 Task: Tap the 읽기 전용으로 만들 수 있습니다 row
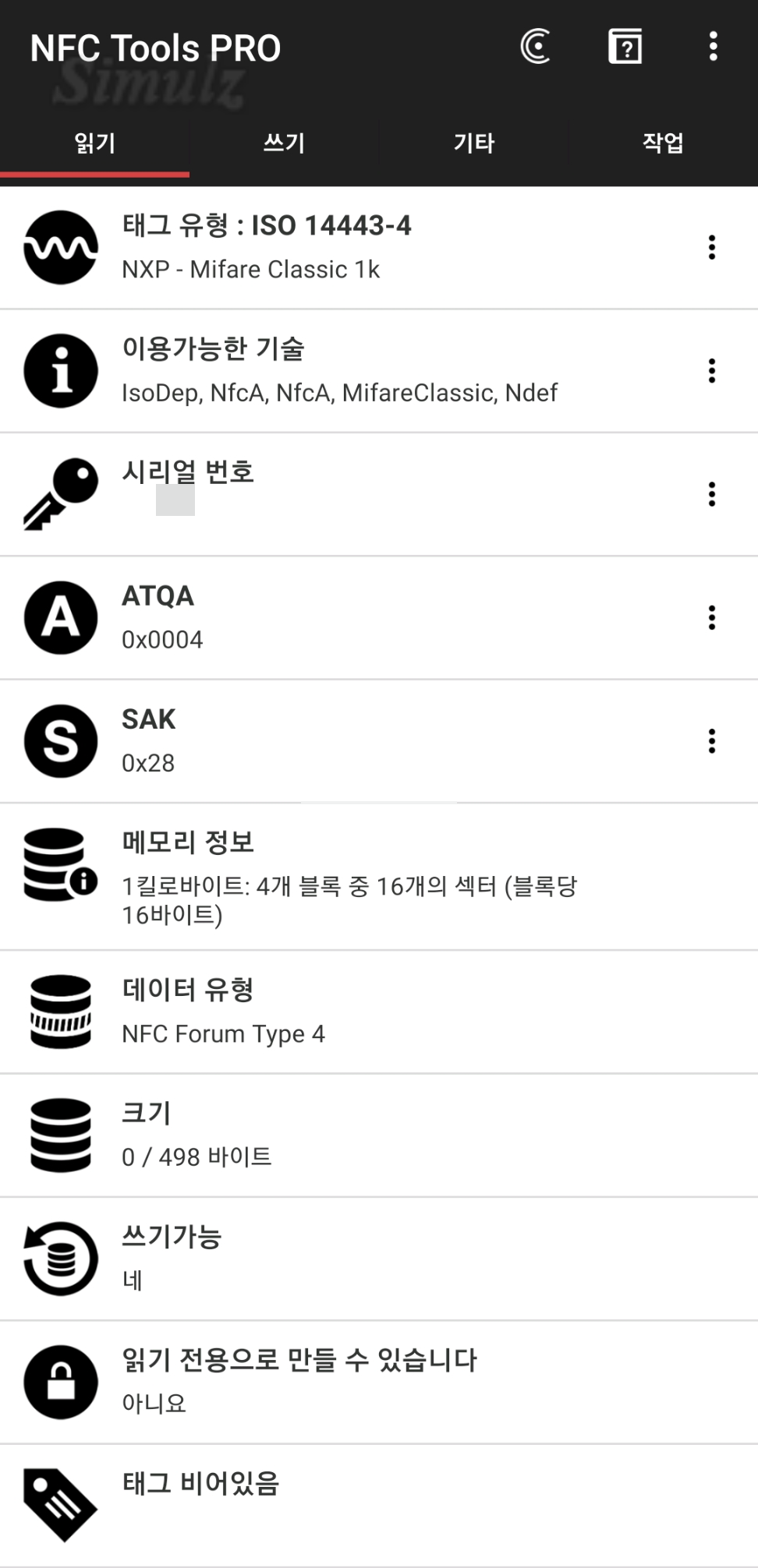coord(379,1382)
